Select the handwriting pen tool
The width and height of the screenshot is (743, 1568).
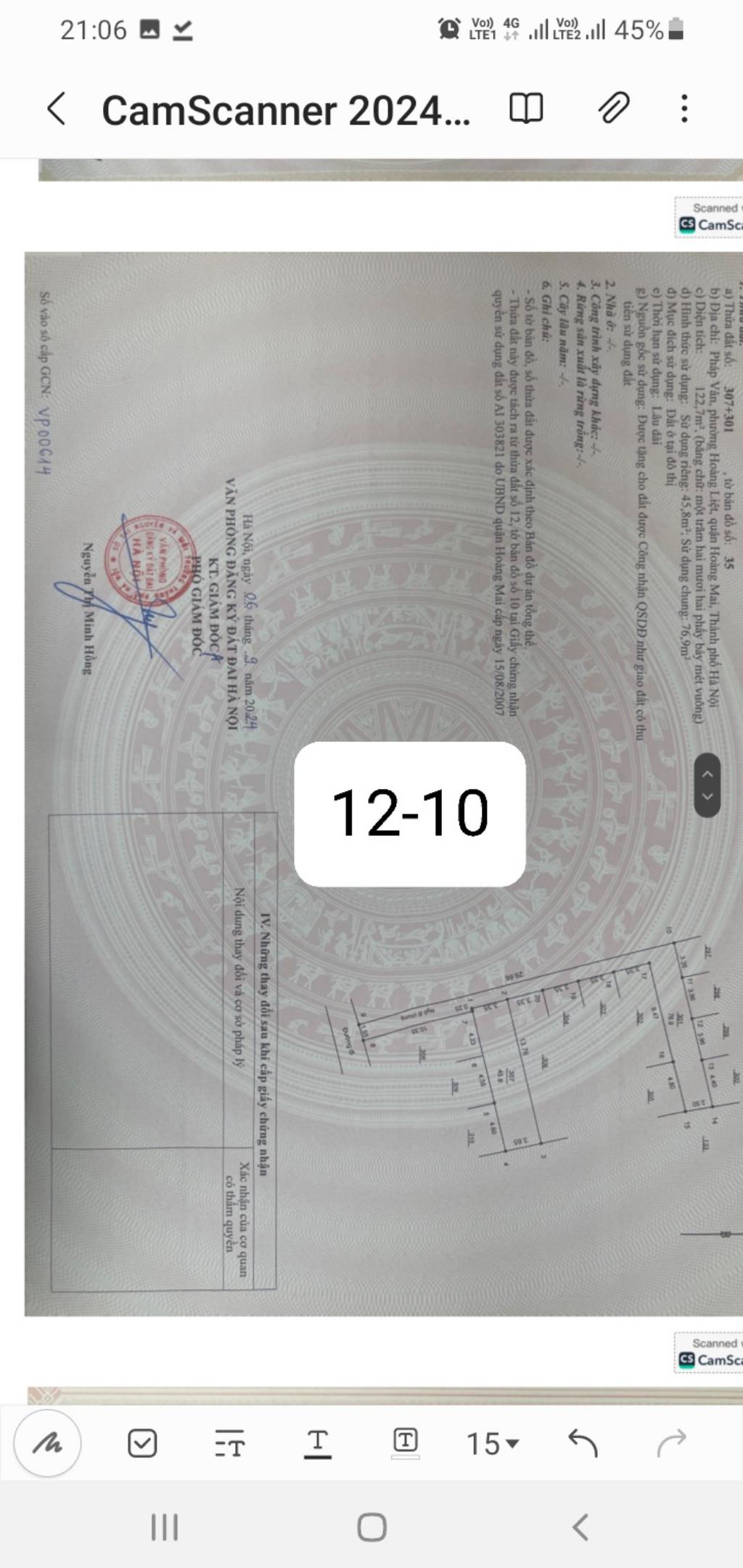(x=48, y=1443)
